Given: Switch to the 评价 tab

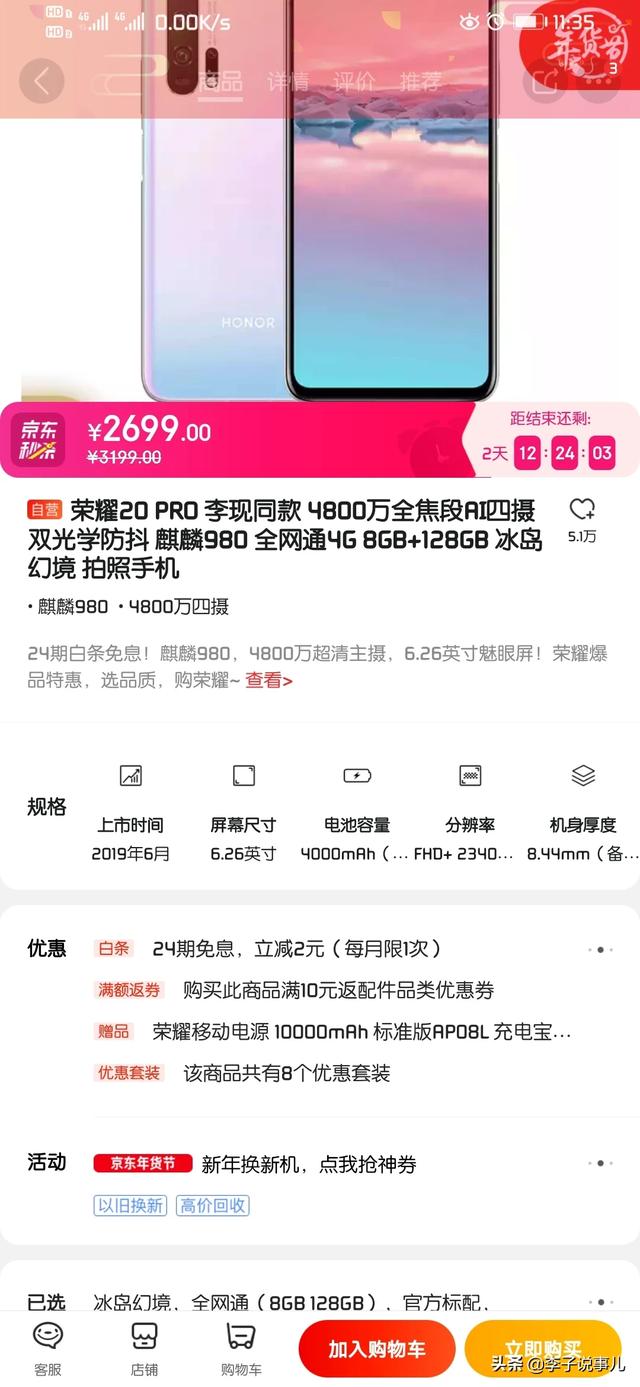Looking at the screenshot, I should [x=355, y=82].
